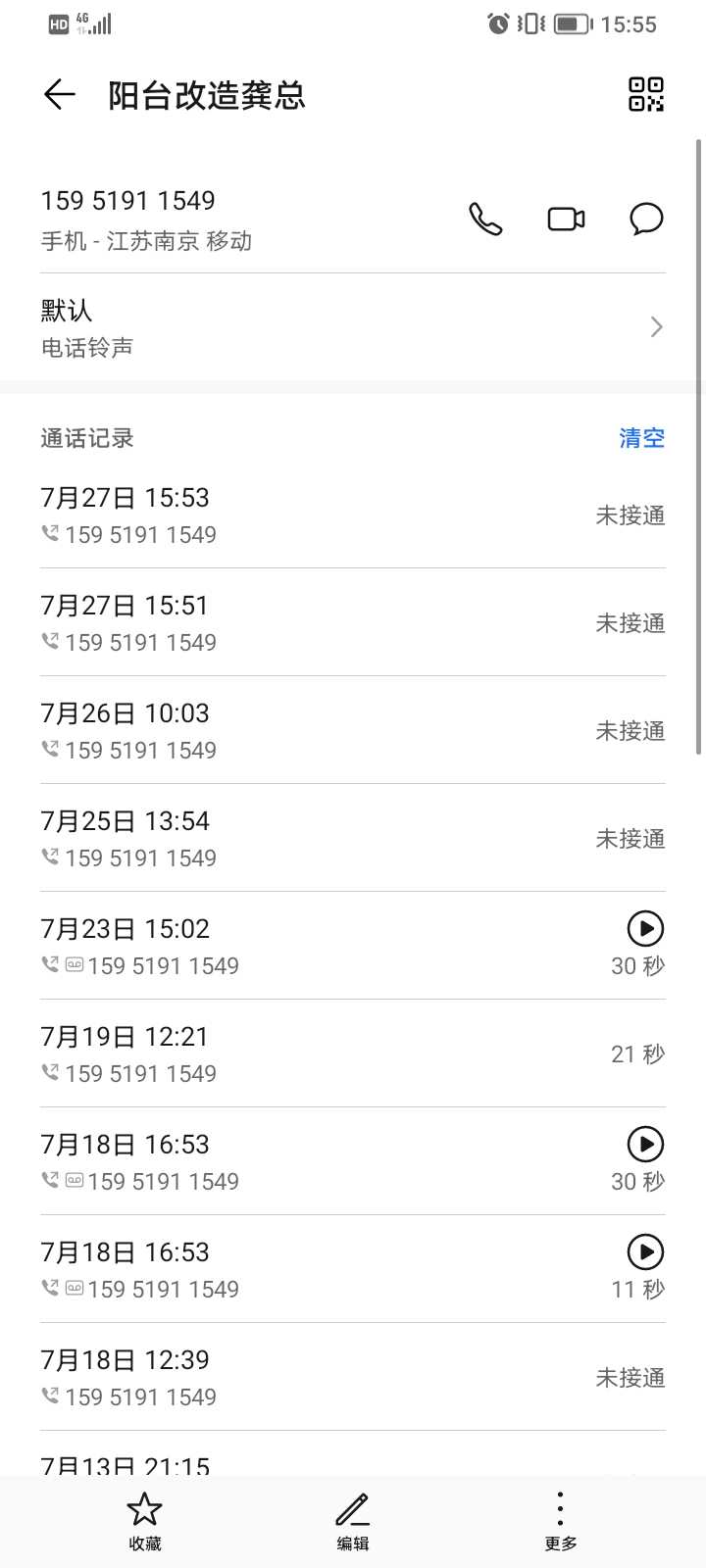Open the contact QR code
This screenshot has width=706, height=1568.
pos(645,95)
